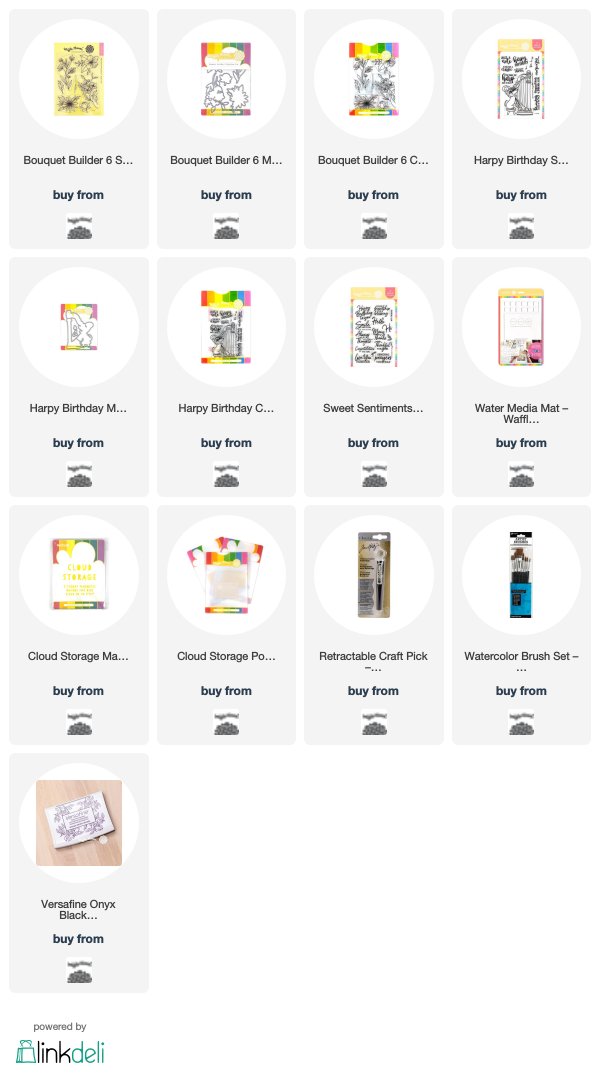View the Cloud Storage Ma… product
This screenshot has width=600, height=1073.
point(79,625)
